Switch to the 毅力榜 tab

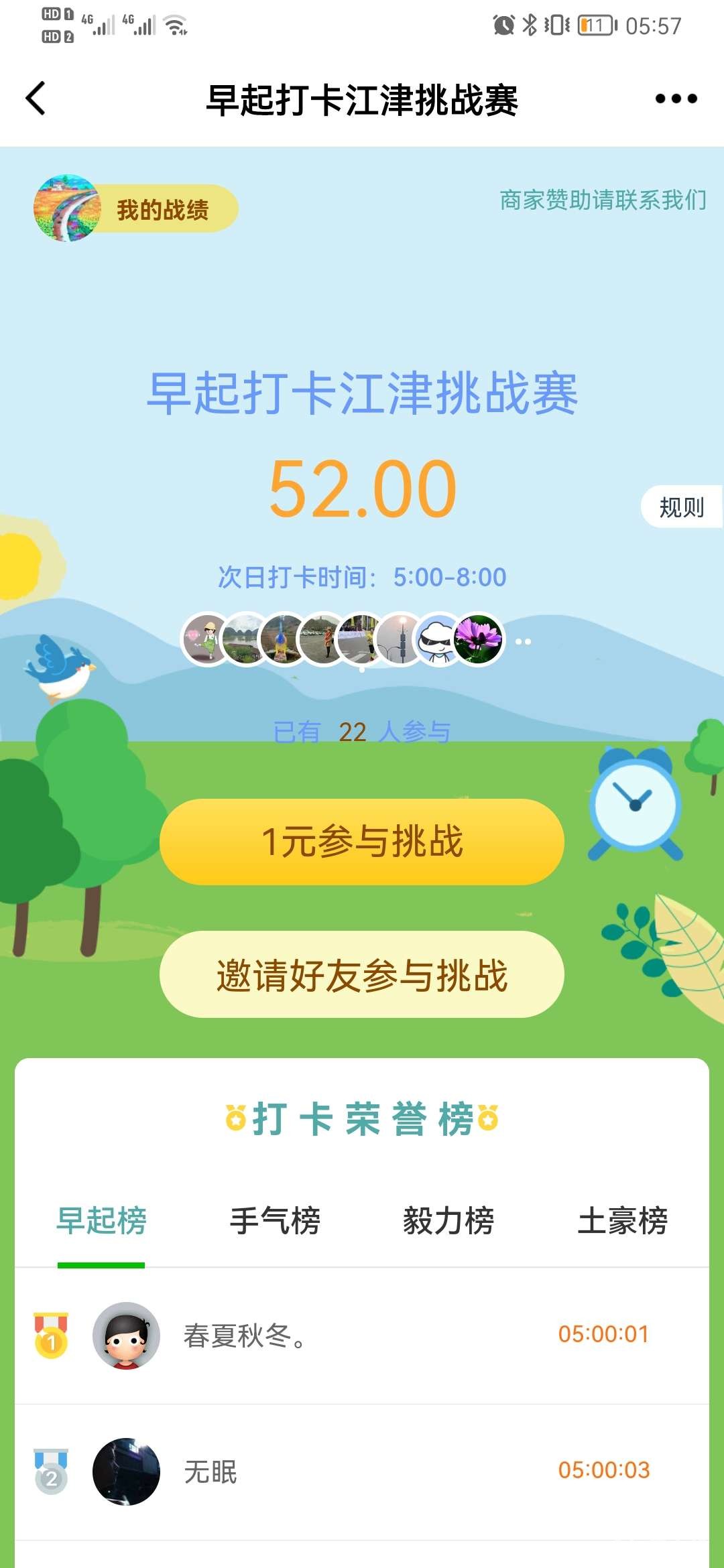pyautogui.click(x=448, y=1221)
